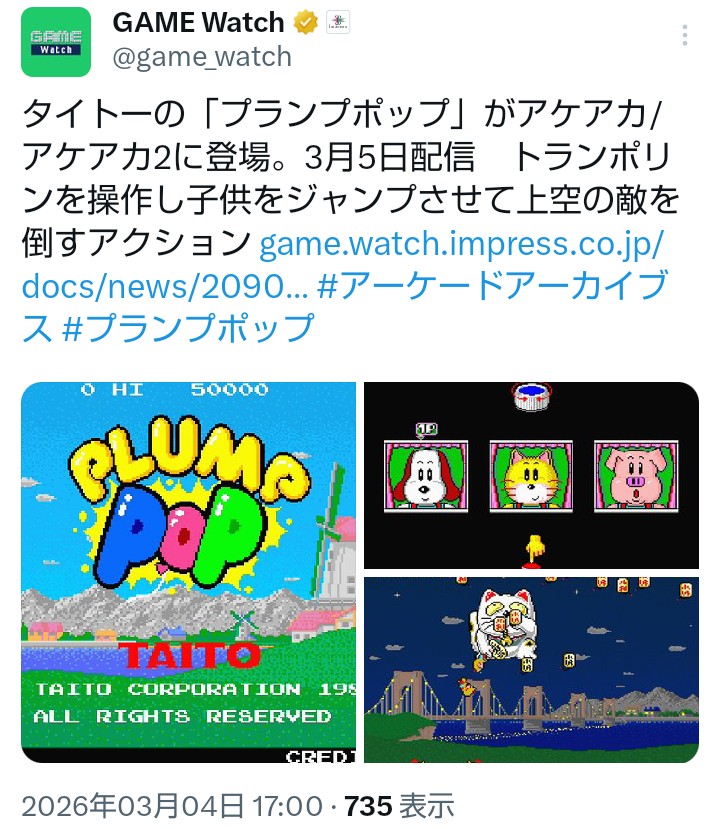This screenshot has height=829, width=720.
Task: View the lucky cat bridge screenshot
Action: pos(531,669)
